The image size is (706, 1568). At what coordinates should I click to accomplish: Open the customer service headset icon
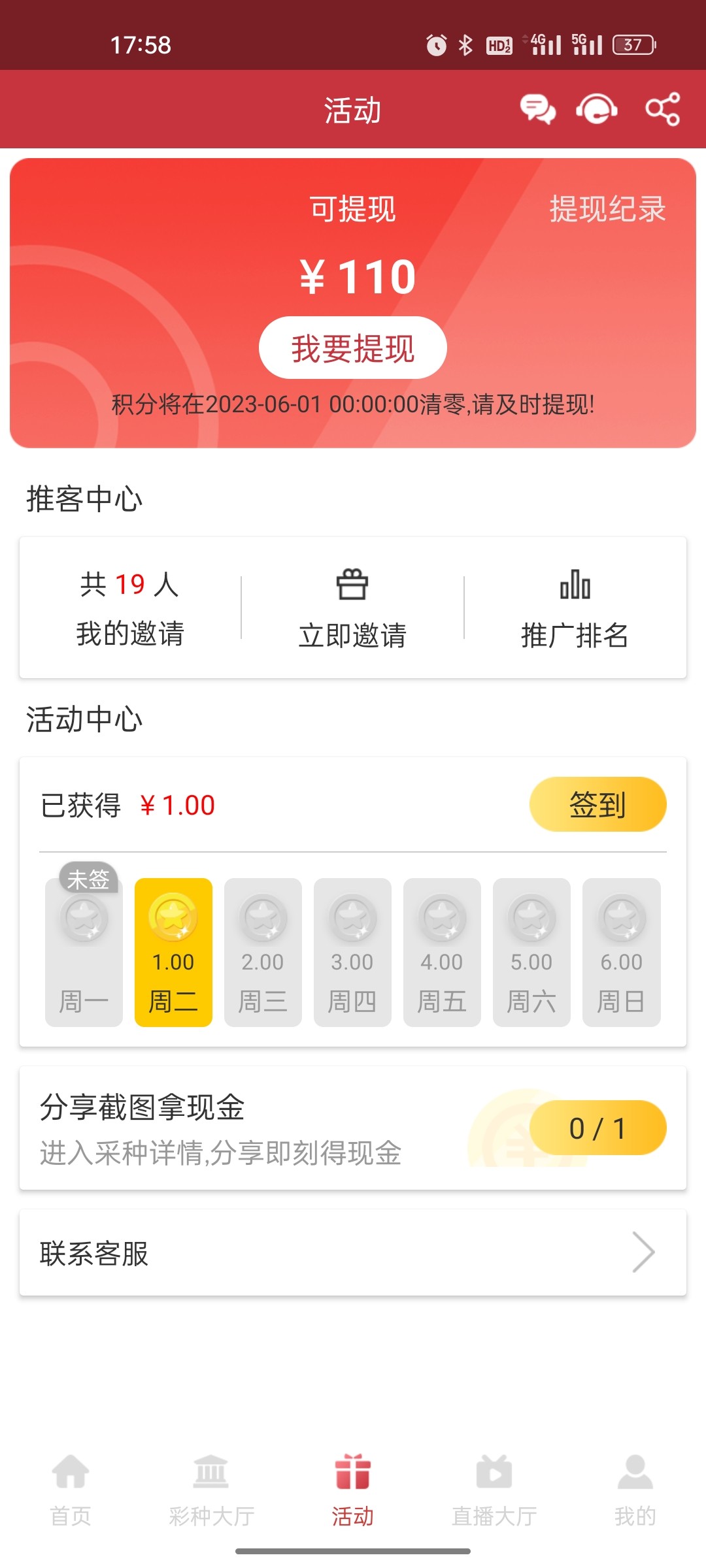pos(597,109)
